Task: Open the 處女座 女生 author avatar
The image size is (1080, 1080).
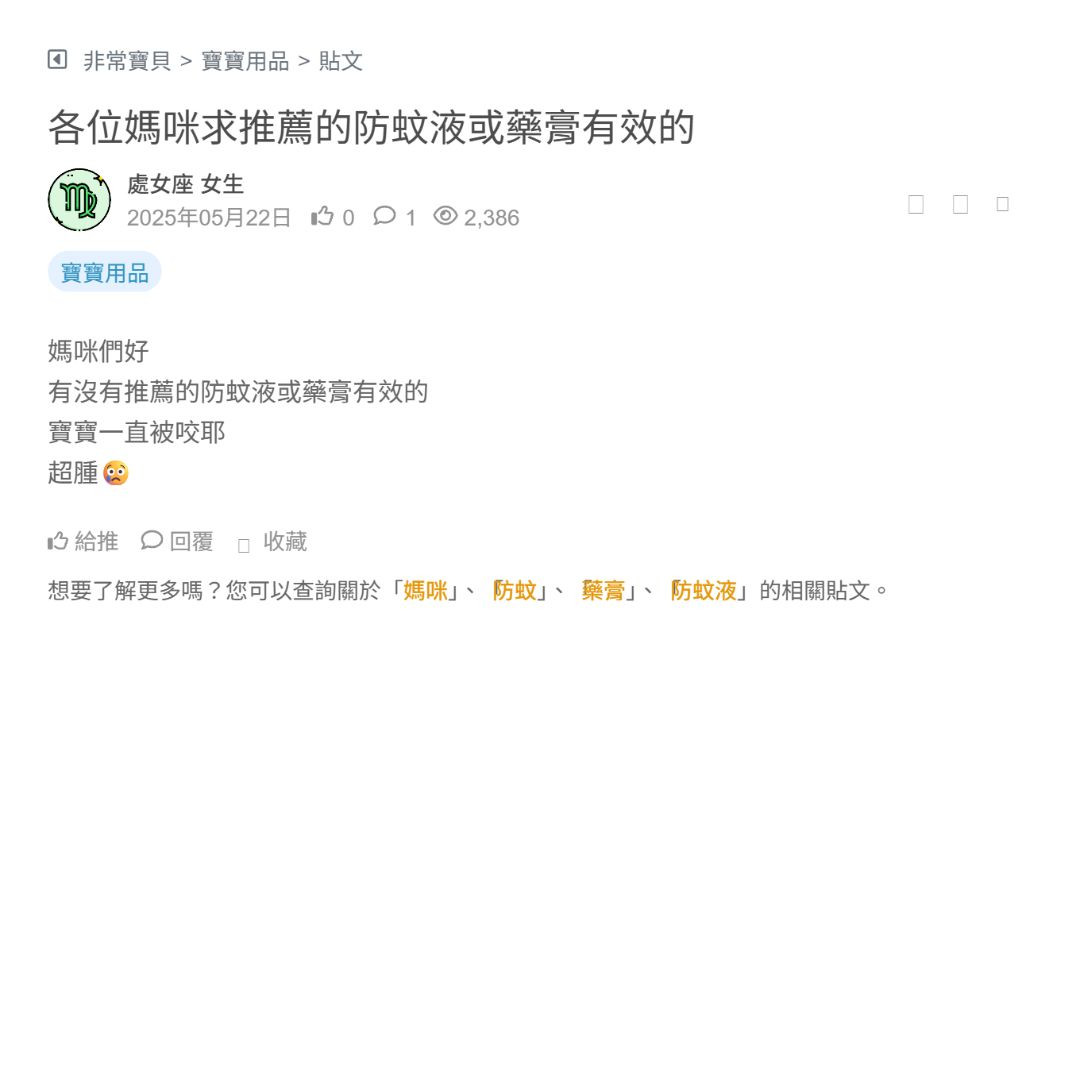Action: [79, 200]
